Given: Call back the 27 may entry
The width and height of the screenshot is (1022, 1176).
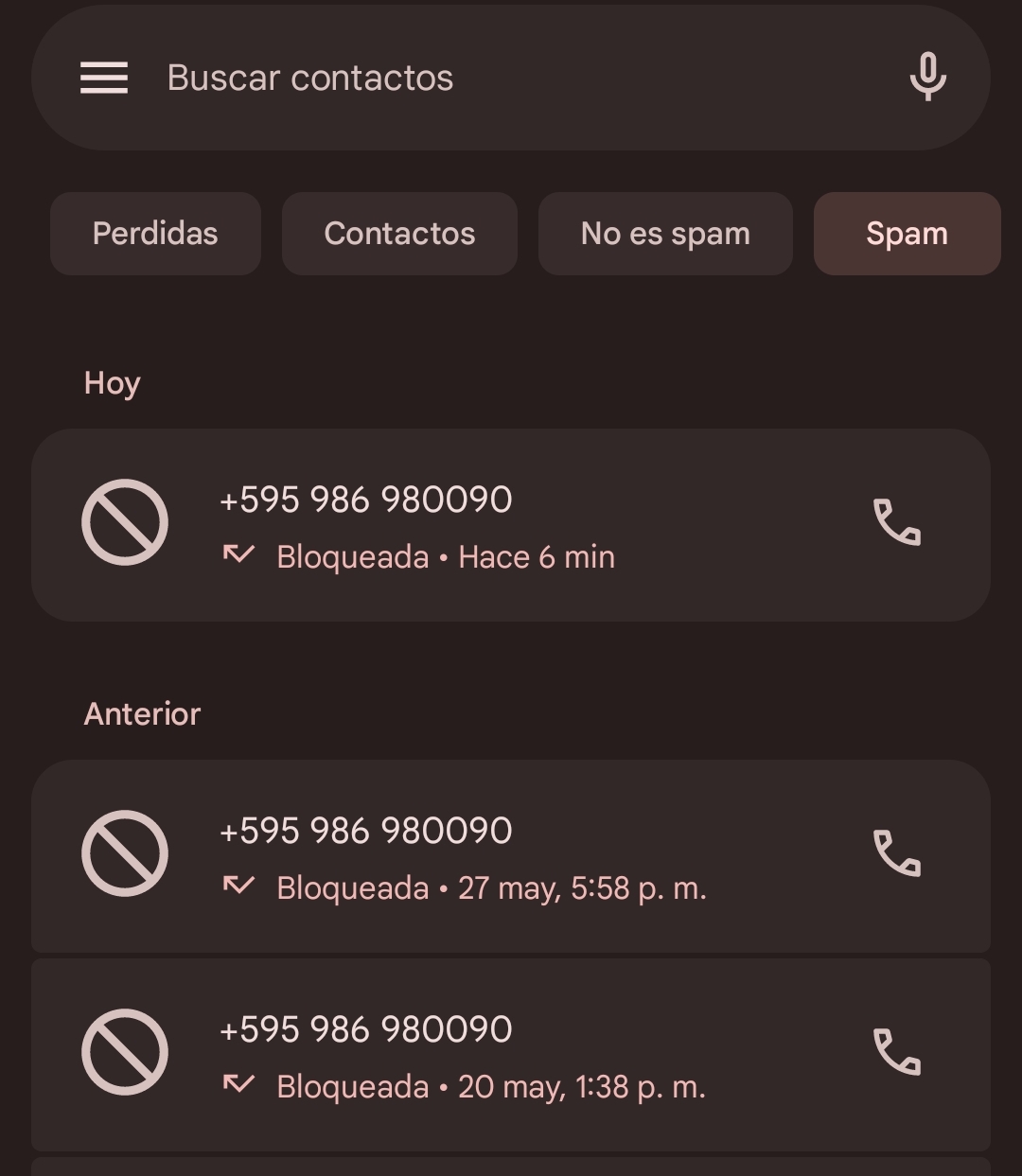Looking at the screenshot, I should point(896,853).
